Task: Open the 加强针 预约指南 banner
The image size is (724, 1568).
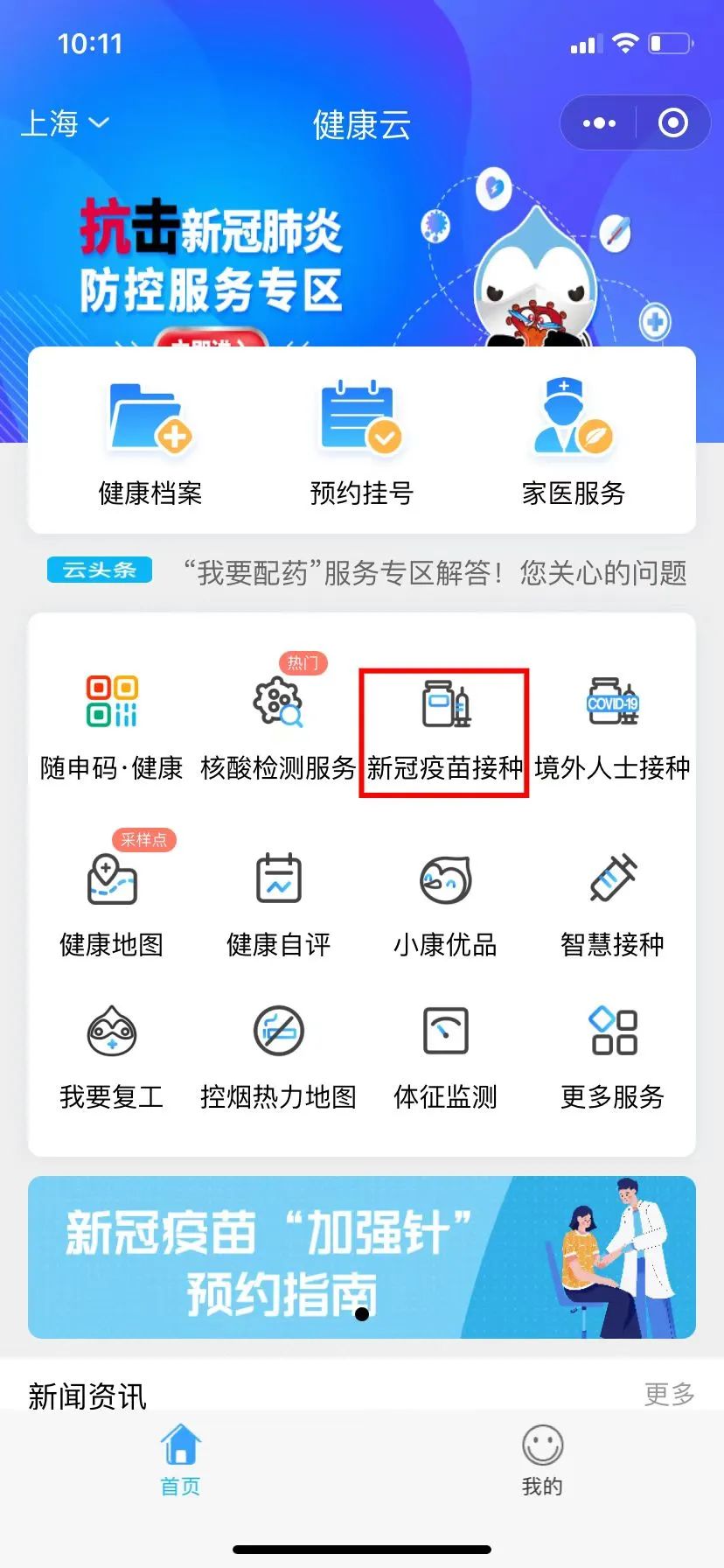Action: click(x=361, y=1256)
